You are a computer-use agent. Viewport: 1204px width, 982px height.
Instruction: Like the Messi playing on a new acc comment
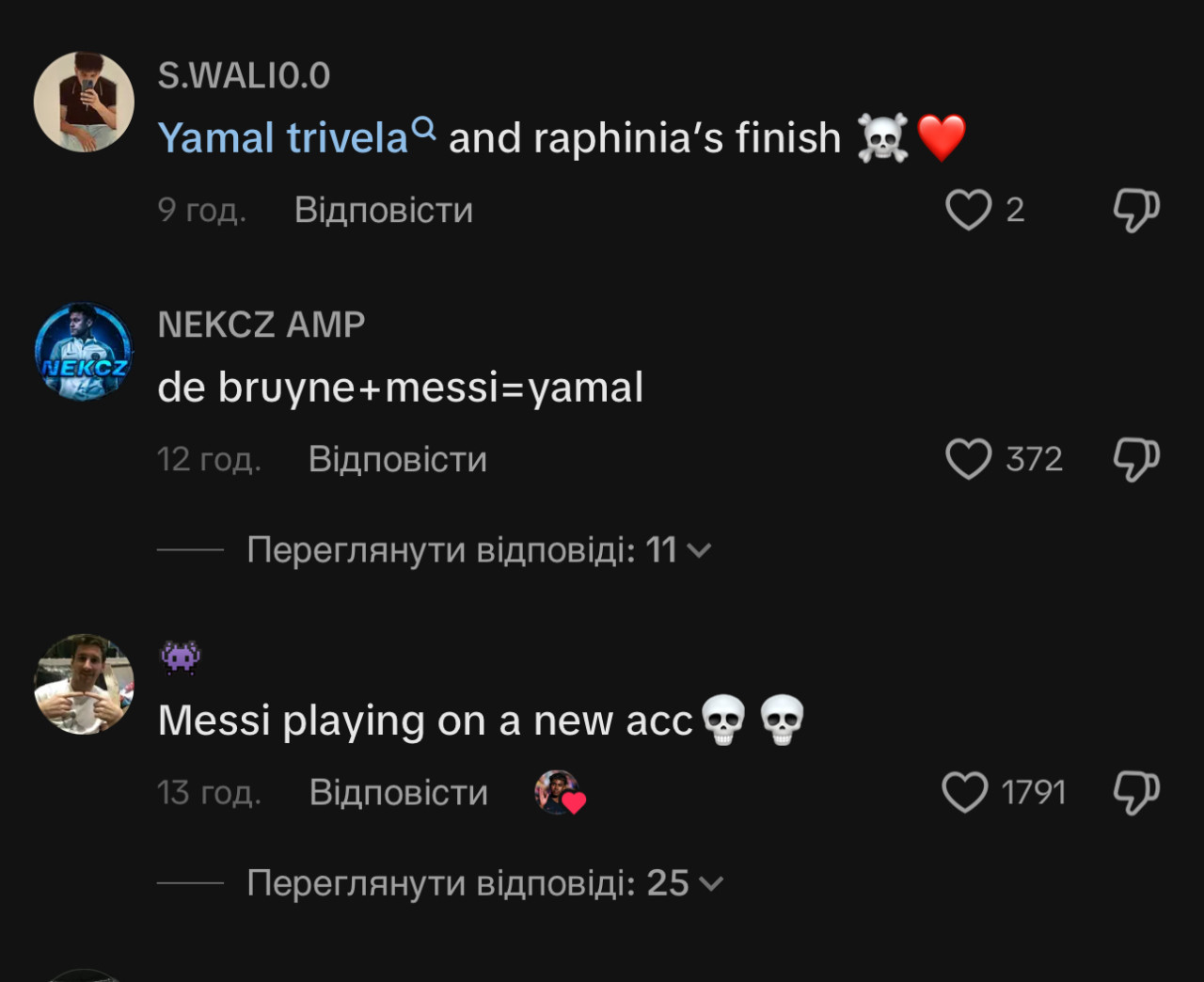[964, 792]
